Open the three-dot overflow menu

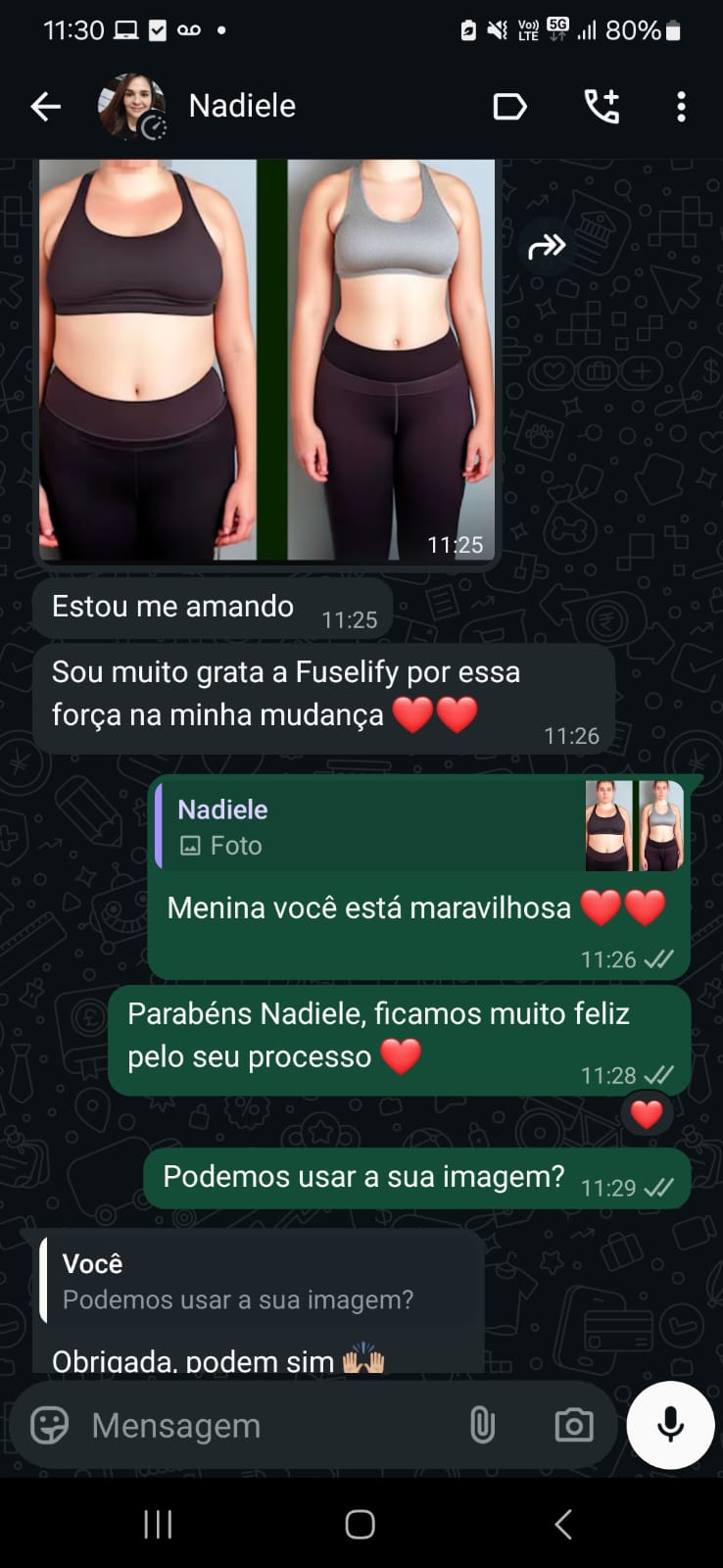pos(681,106)
